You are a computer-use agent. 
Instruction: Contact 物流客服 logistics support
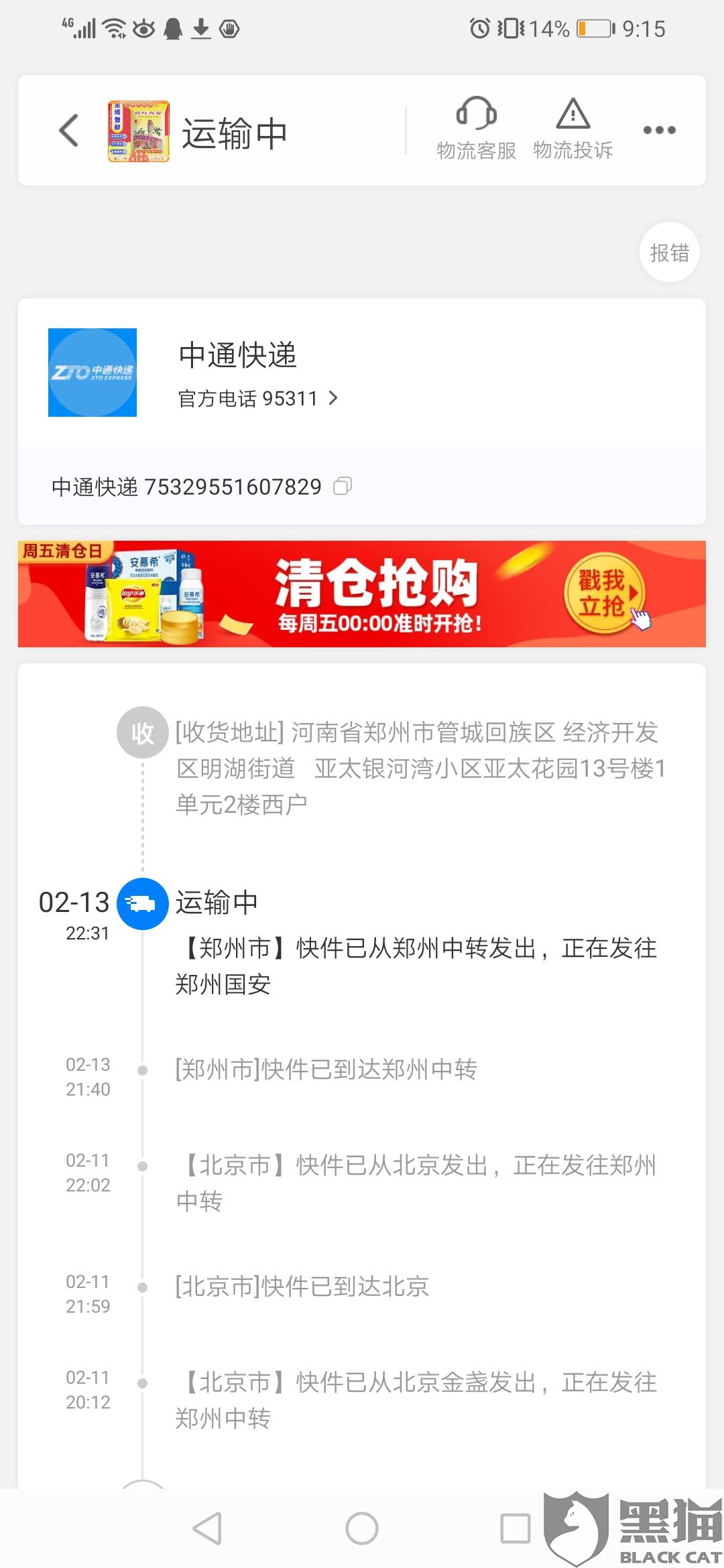(476, 129)
